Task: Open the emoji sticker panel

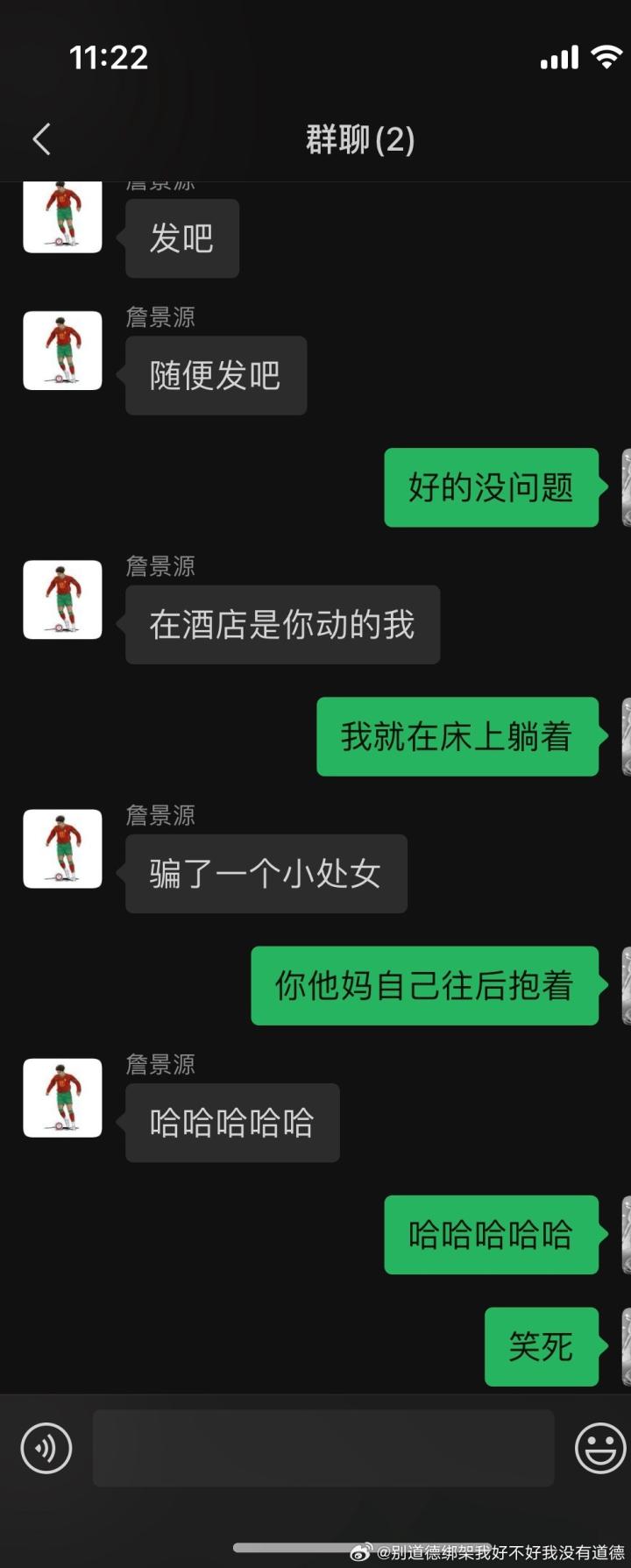Action: pyautogui.click(x=600, y=1447)
